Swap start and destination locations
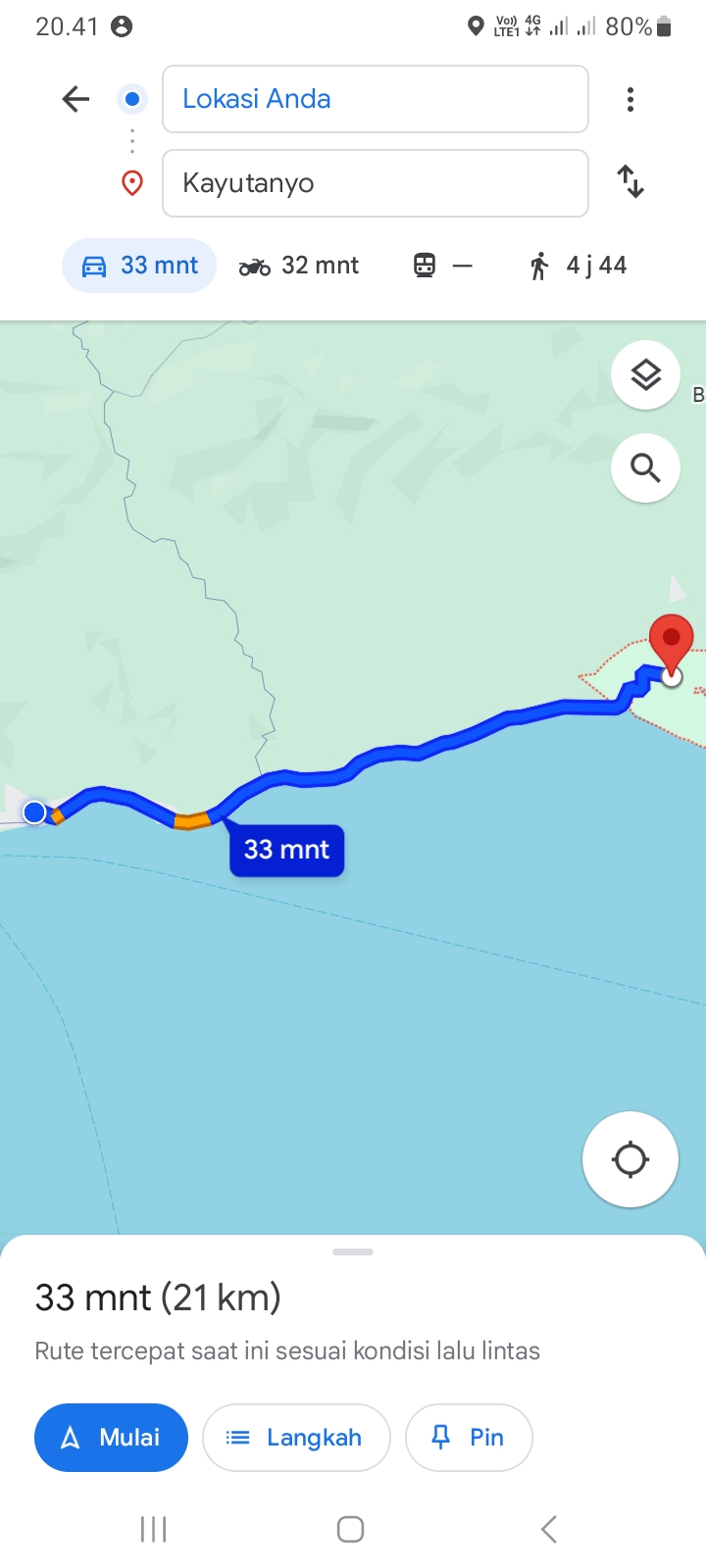This screenshot has height=1568, width=706. pyautogui.click(x=630, y=182)
